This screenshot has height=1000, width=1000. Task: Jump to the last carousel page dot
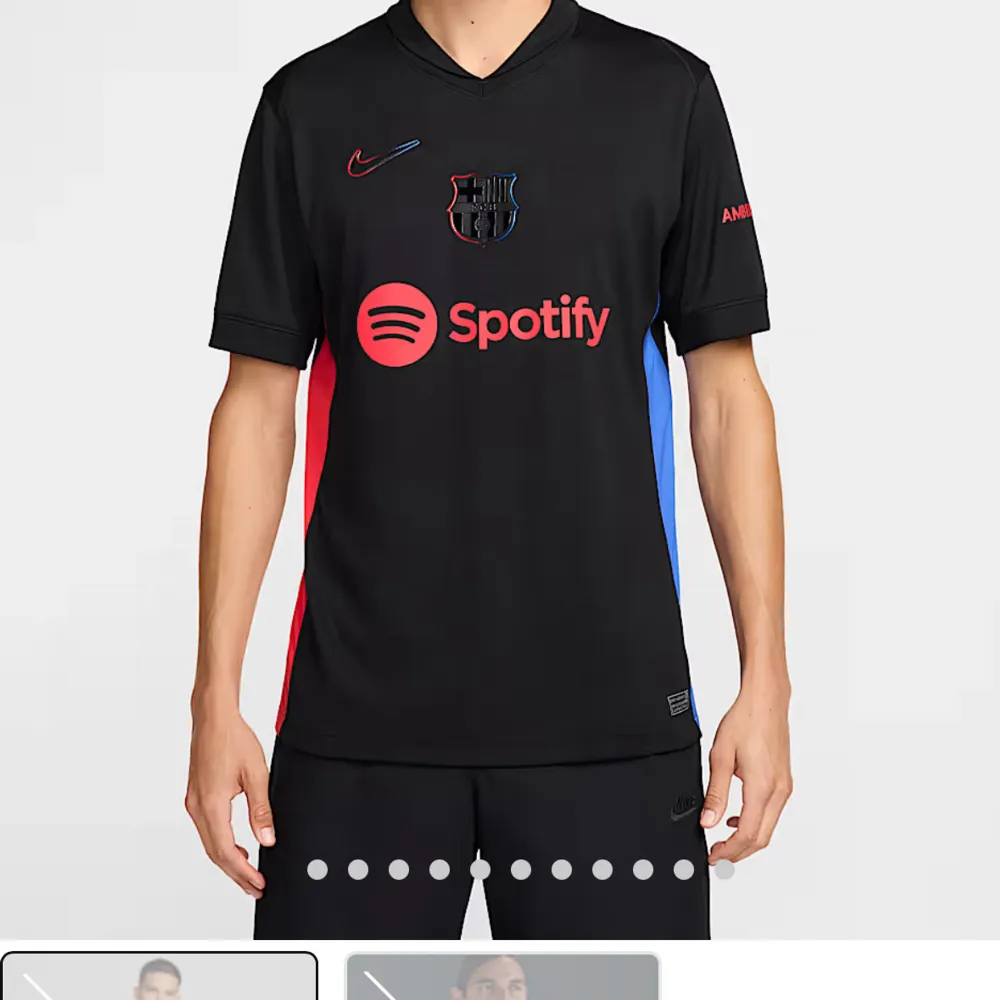724,869
